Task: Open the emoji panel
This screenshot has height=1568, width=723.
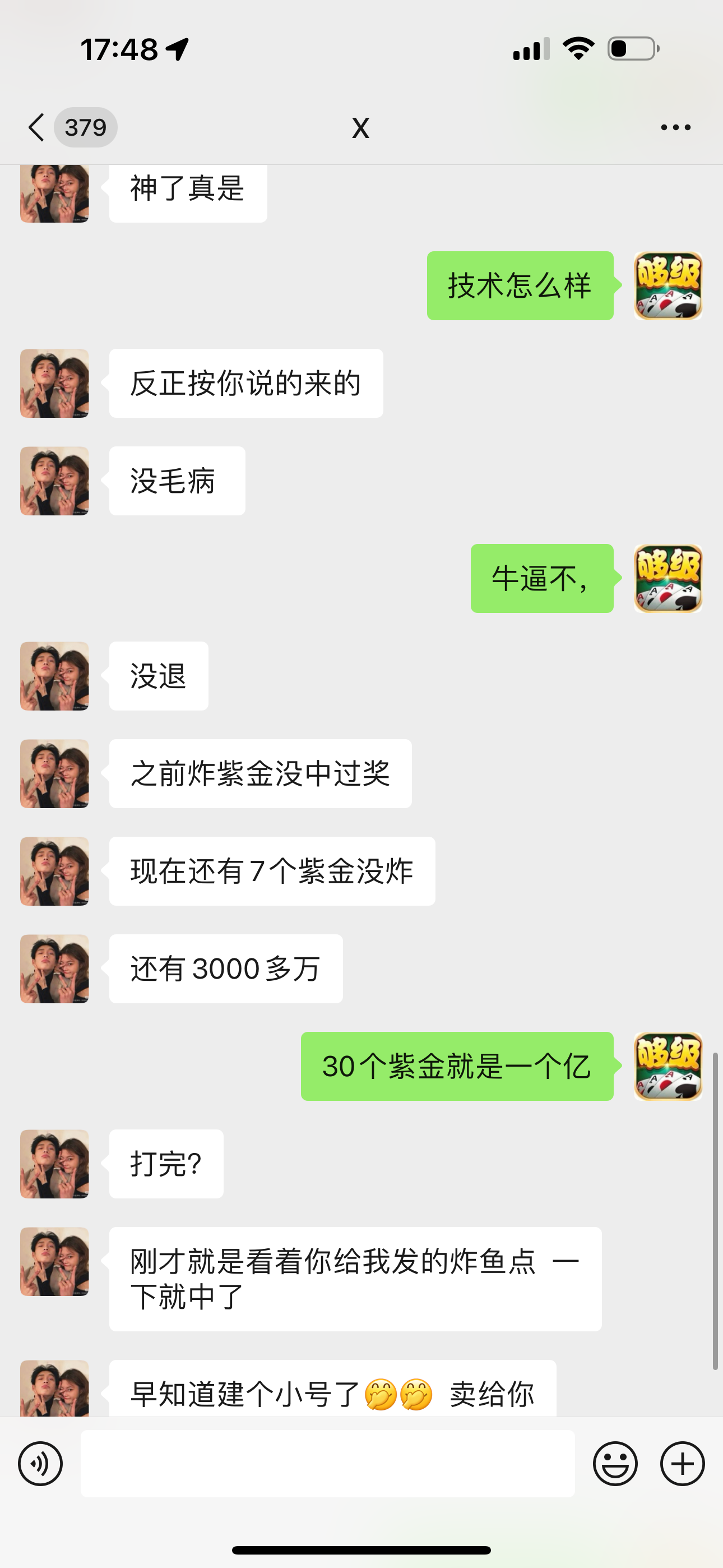Action: [x=617, y=1463]
